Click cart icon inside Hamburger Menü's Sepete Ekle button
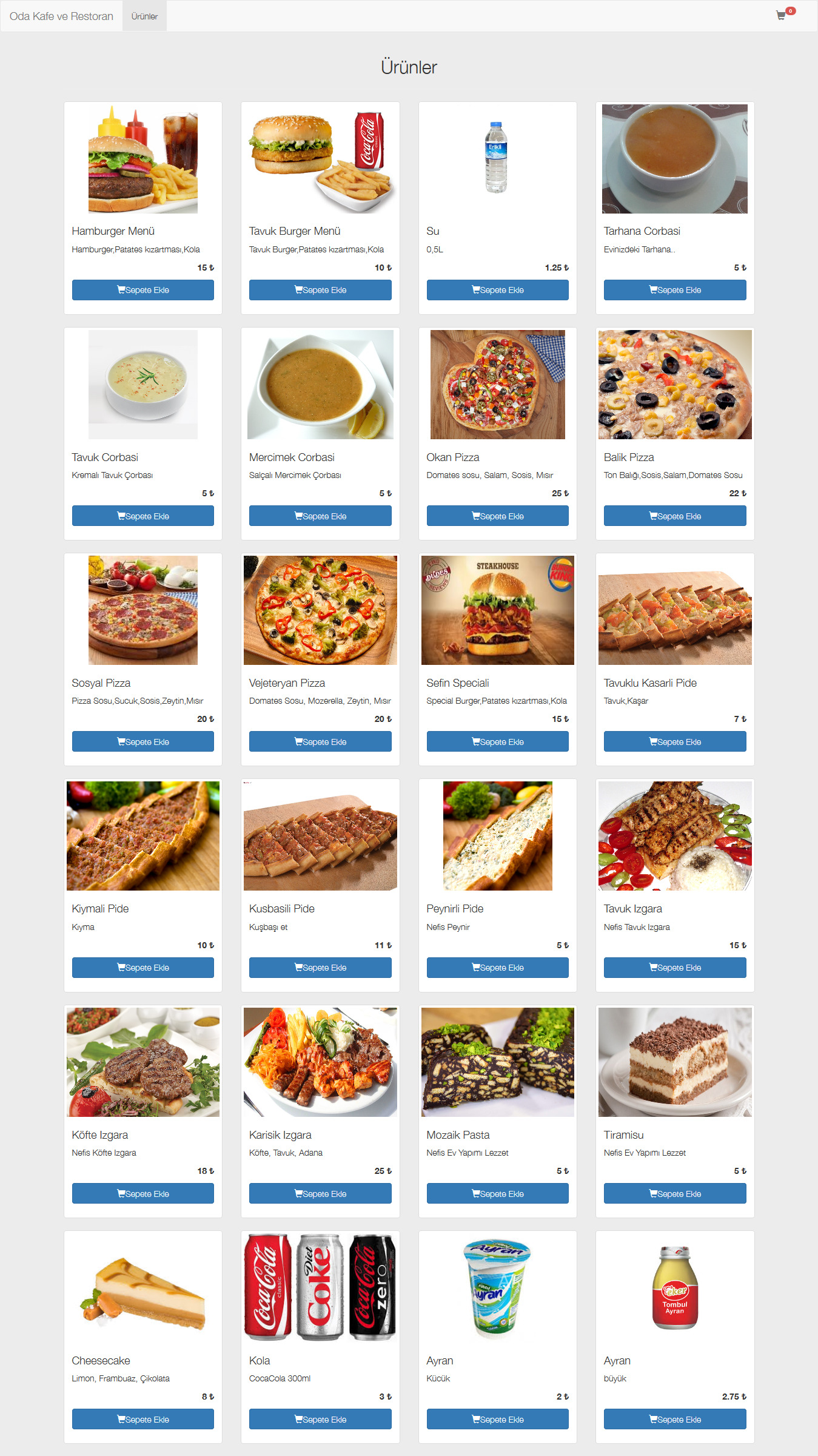Viewport: 818px width, 1456px height. pyautogui.click(x=121, y=290)
